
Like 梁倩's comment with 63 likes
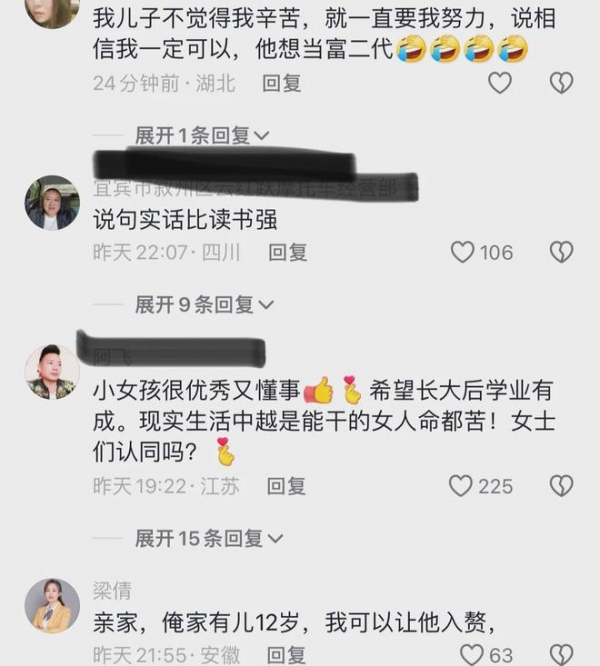pos(474,656)
